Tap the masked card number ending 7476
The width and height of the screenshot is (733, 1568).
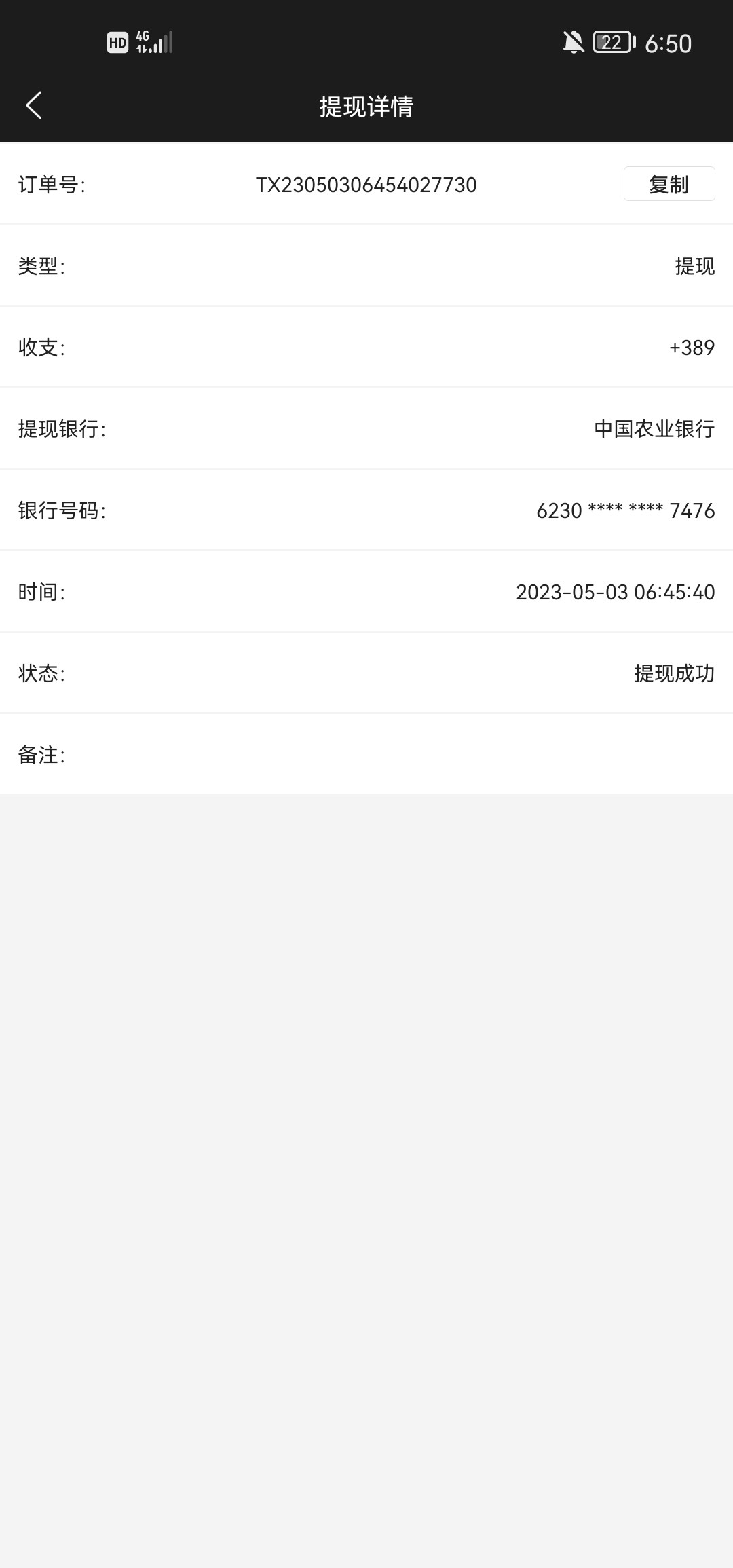click(x=625, y=510)
